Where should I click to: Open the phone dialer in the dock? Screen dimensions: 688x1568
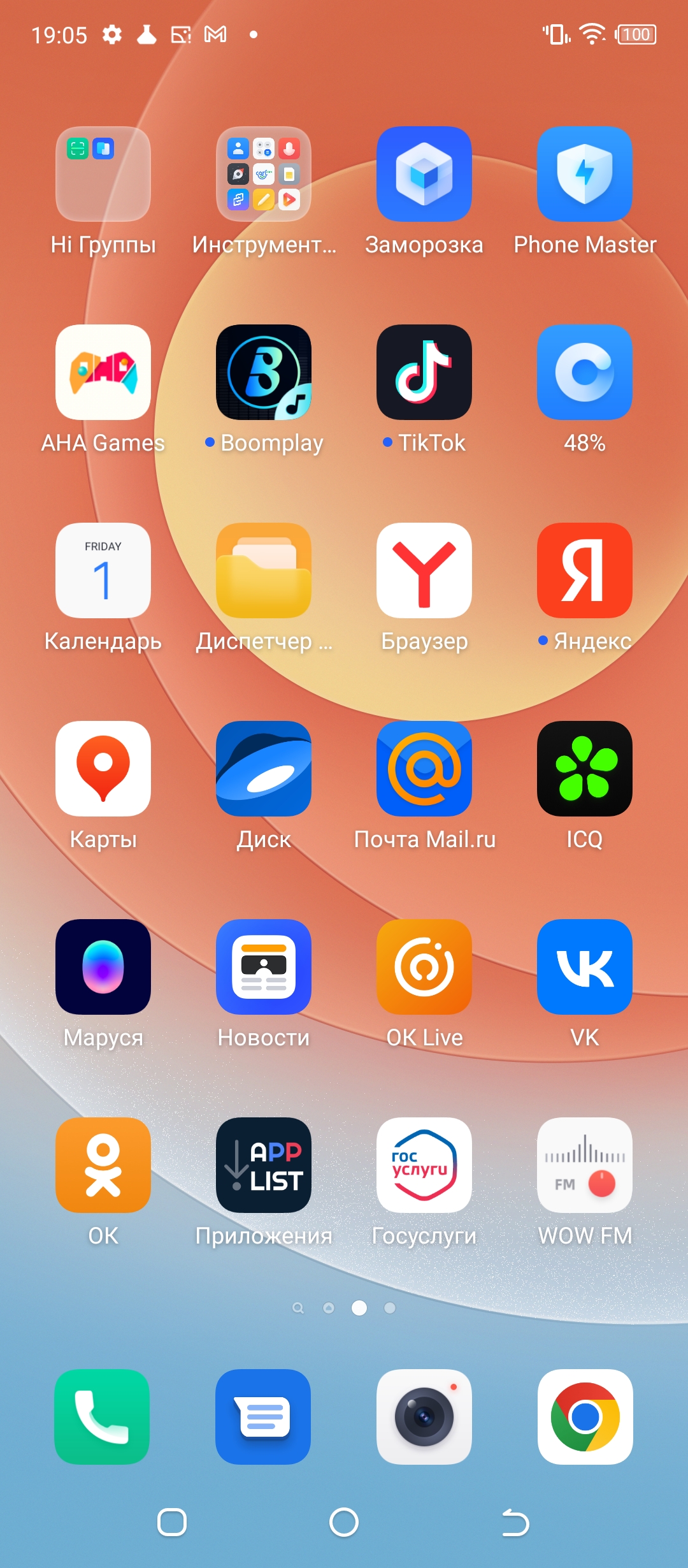point(102,1417)
